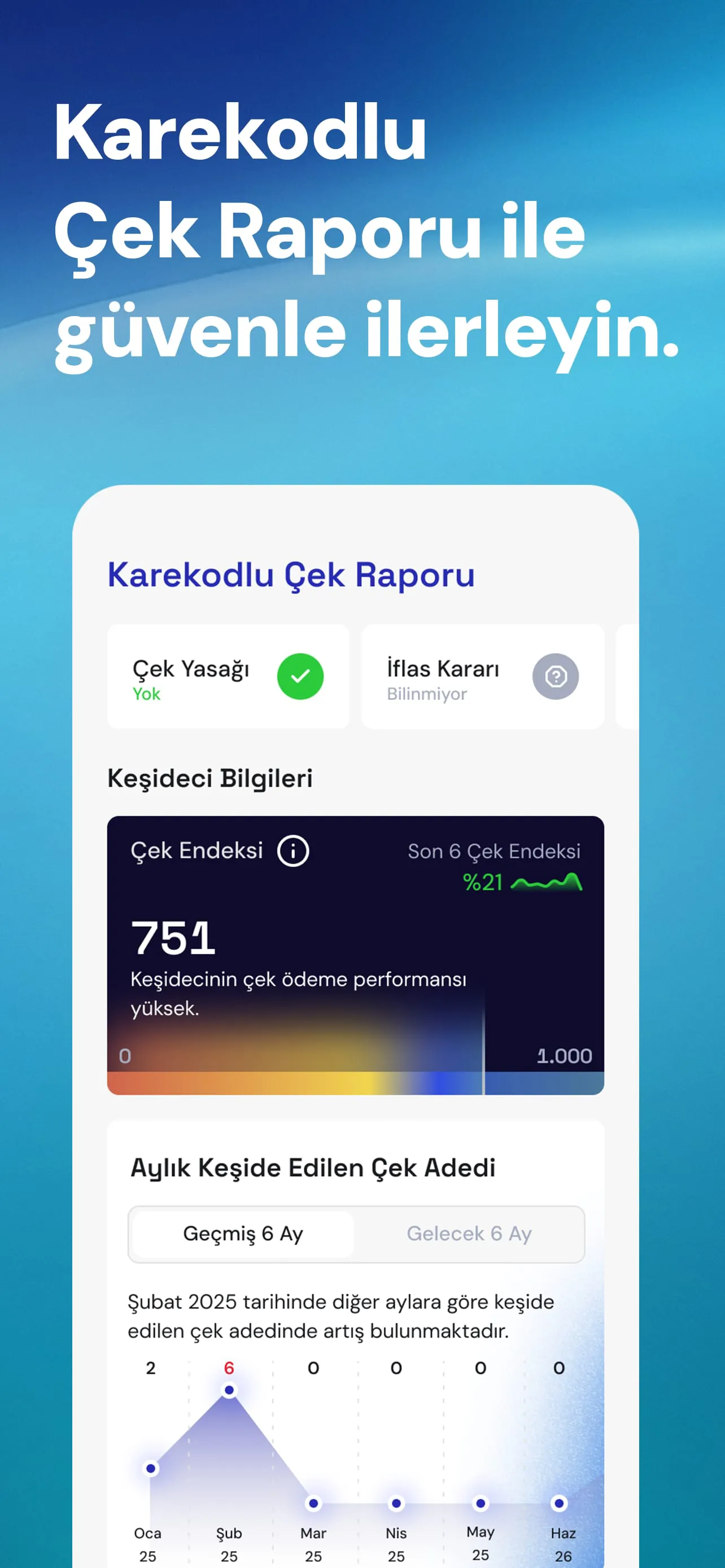Toggle the Çek Yasağı status card

coord(228,677)
